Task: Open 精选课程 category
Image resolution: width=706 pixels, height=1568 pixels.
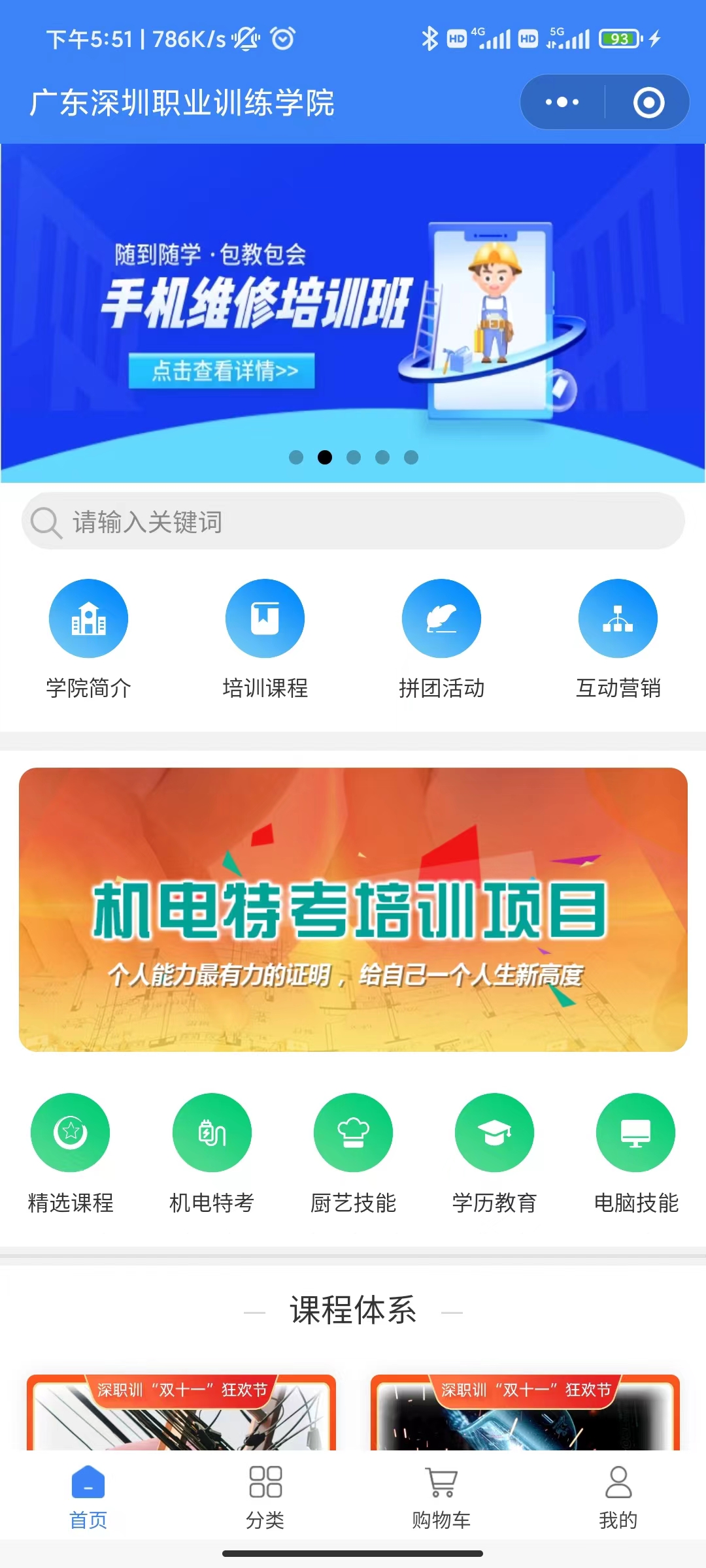Action: click(71, 1151)
